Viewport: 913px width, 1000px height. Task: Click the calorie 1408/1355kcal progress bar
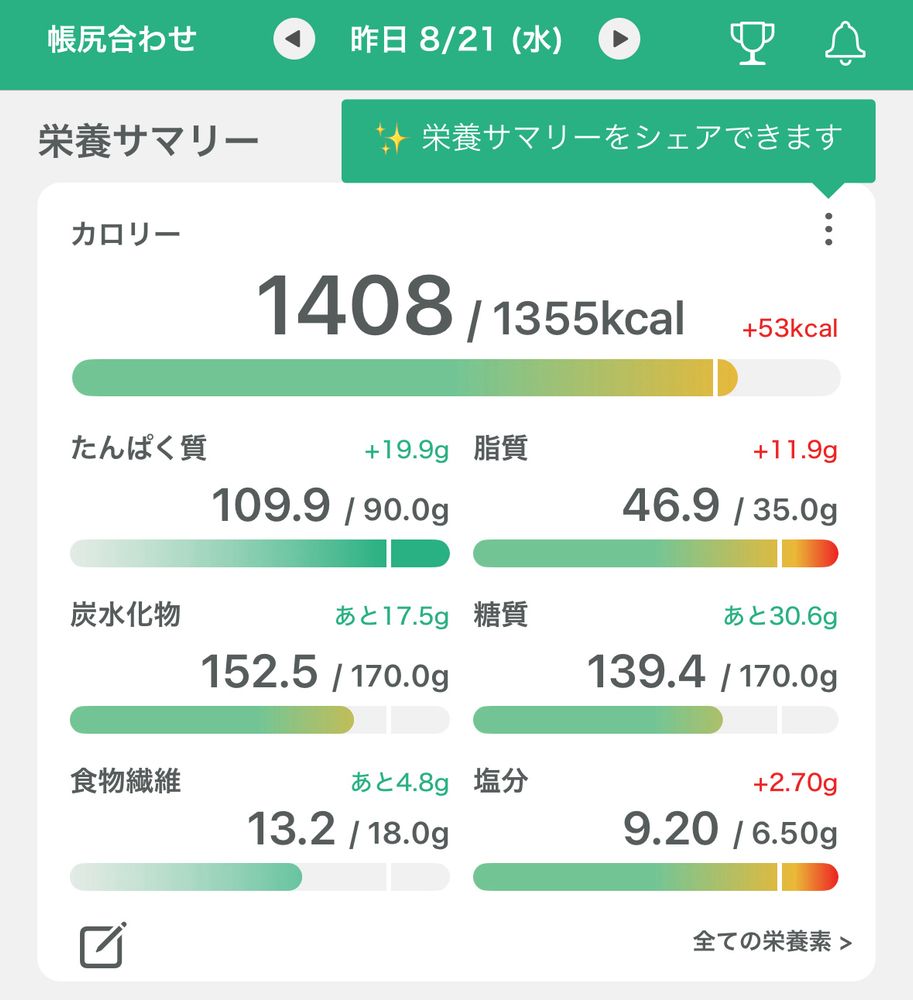(455, 377)
